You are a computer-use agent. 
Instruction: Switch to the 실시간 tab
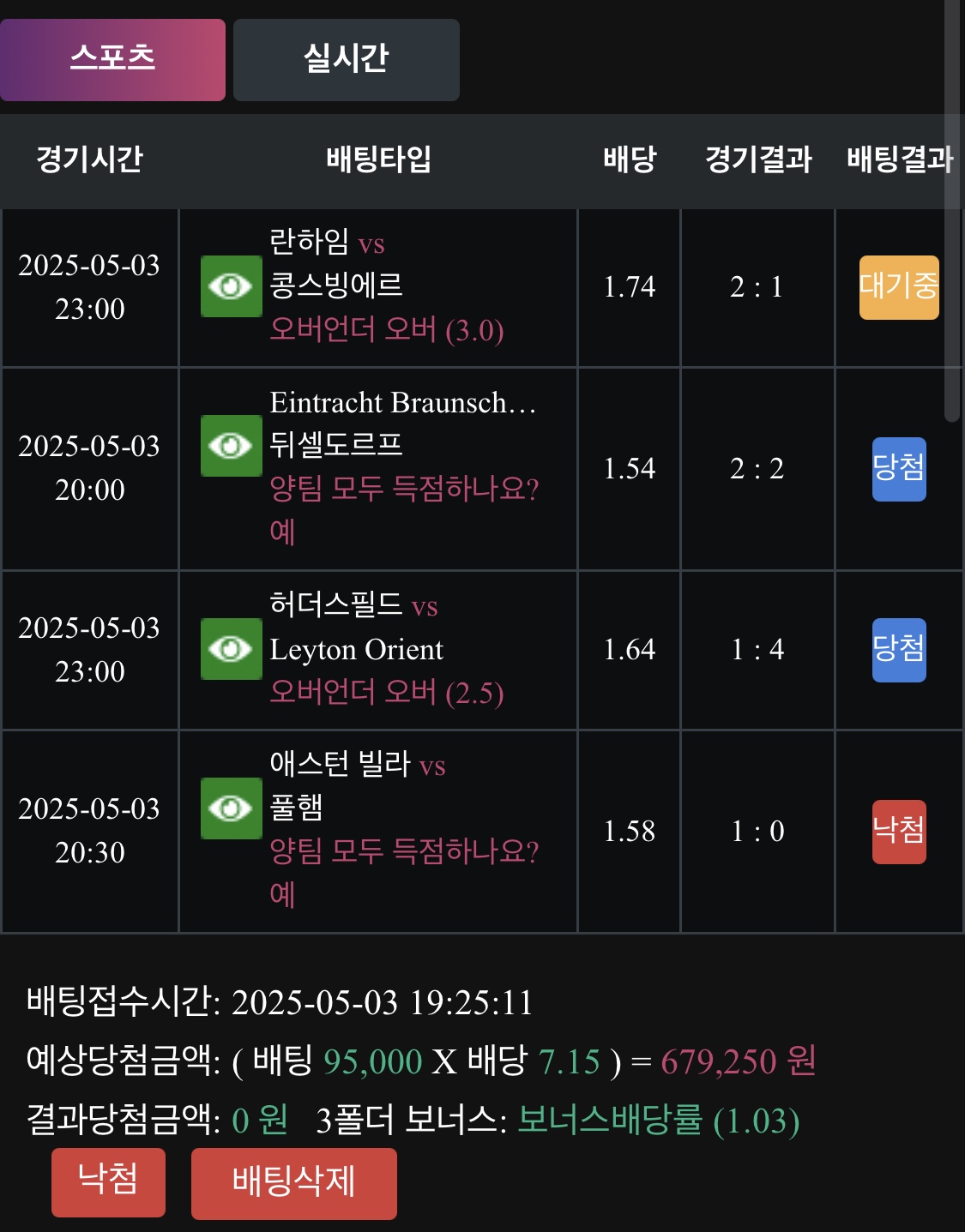346,60
